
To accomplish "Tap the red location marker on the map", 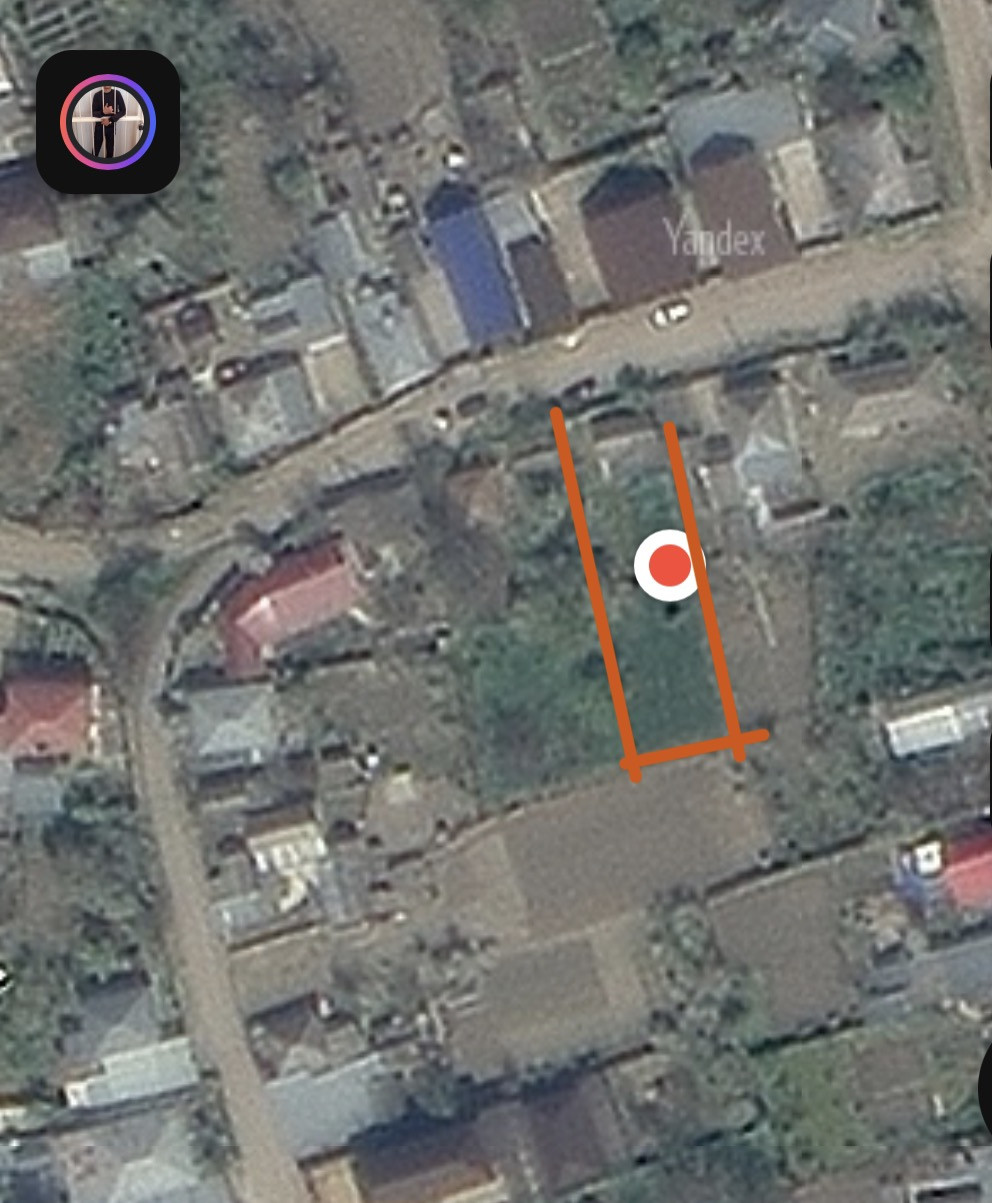I will 669,566.
